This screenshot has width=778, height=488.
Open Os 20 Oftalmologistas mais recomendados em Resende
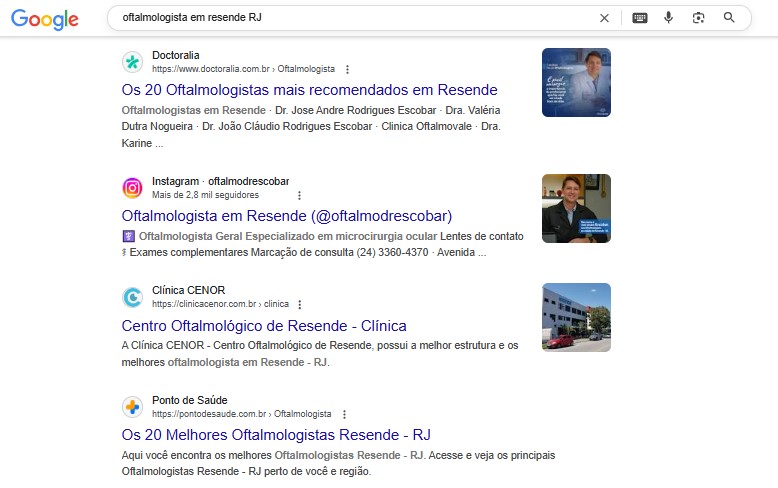[309, 90]
